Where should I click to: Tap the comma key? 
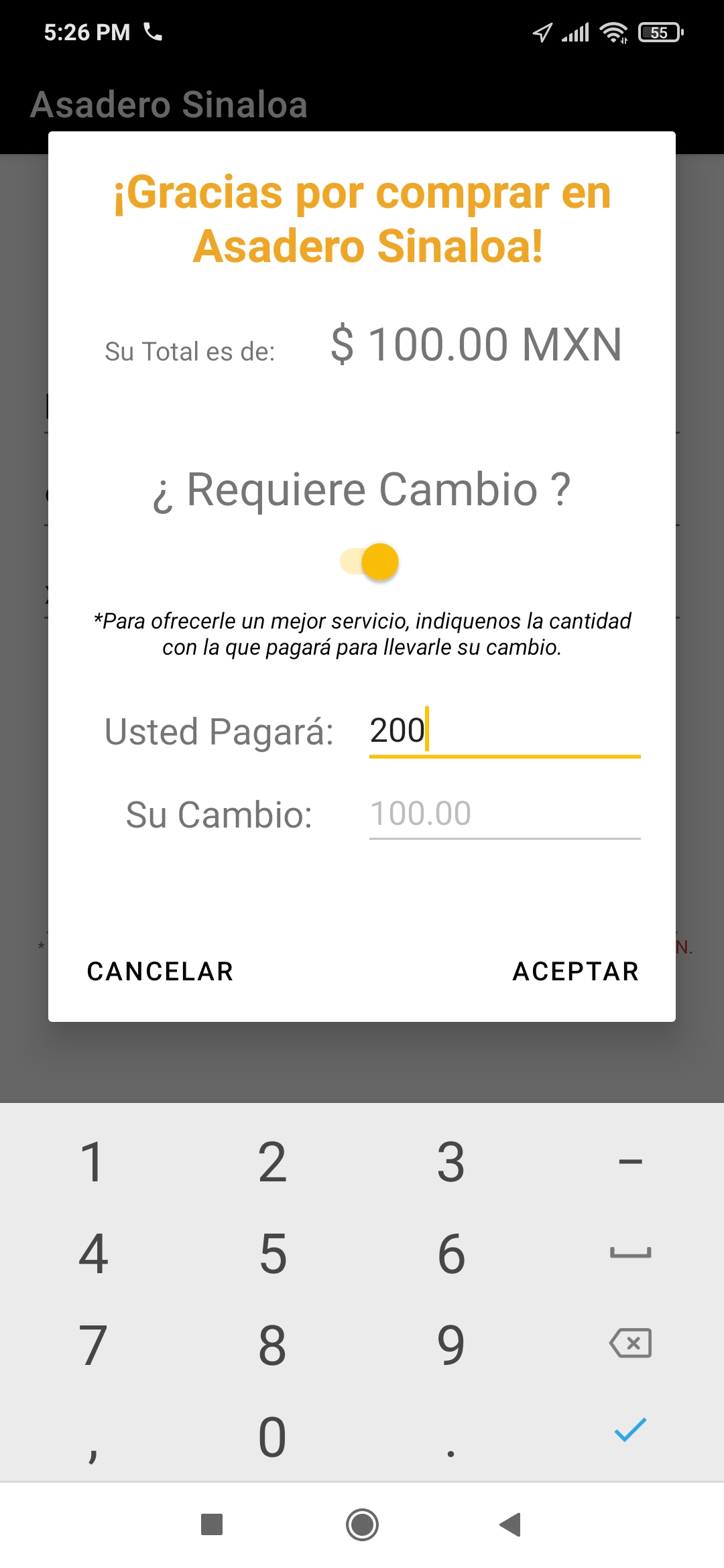(93, 1434)
